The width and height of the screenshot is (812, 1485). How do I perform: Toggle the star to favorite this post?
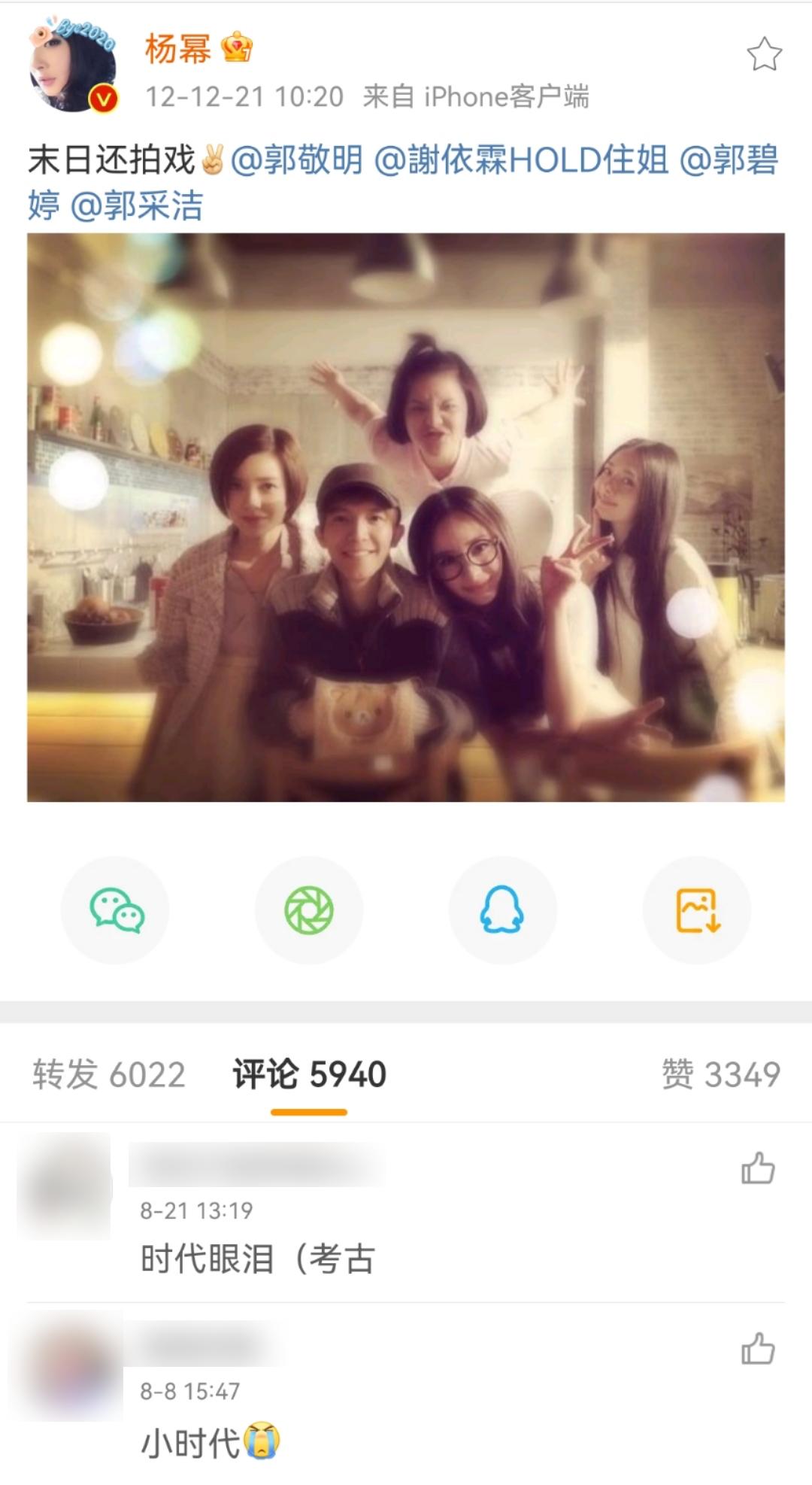coord(765,51)
